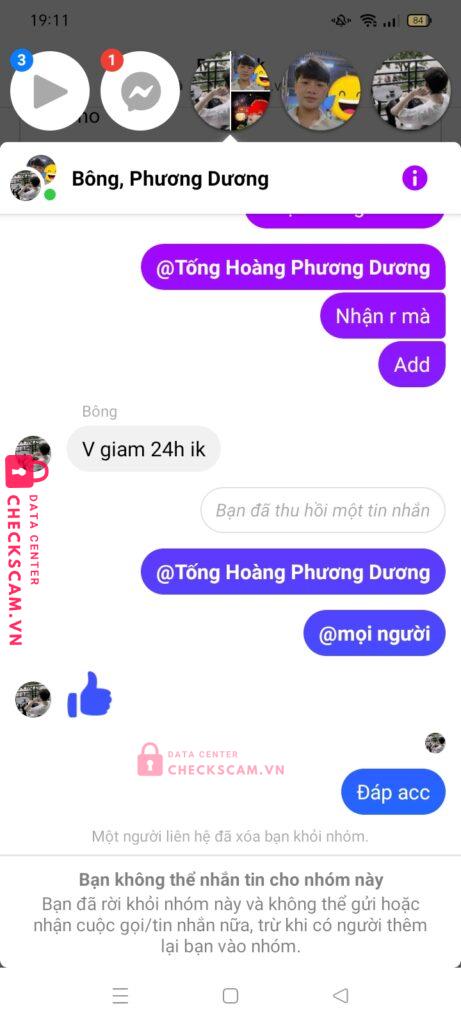Viewport: 461px width, 1024px height.
Task: Go to the home screen
Action: point(230,995)
